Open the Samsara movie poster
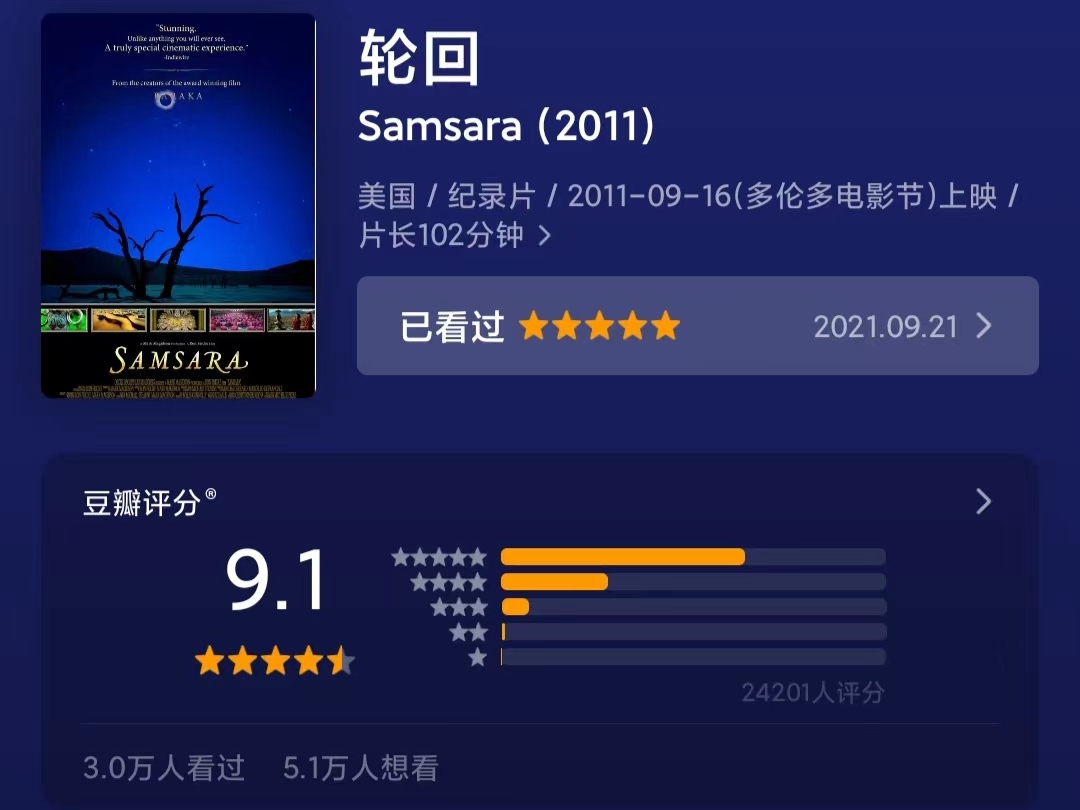 pyautogui.click(x=178, y=206)
